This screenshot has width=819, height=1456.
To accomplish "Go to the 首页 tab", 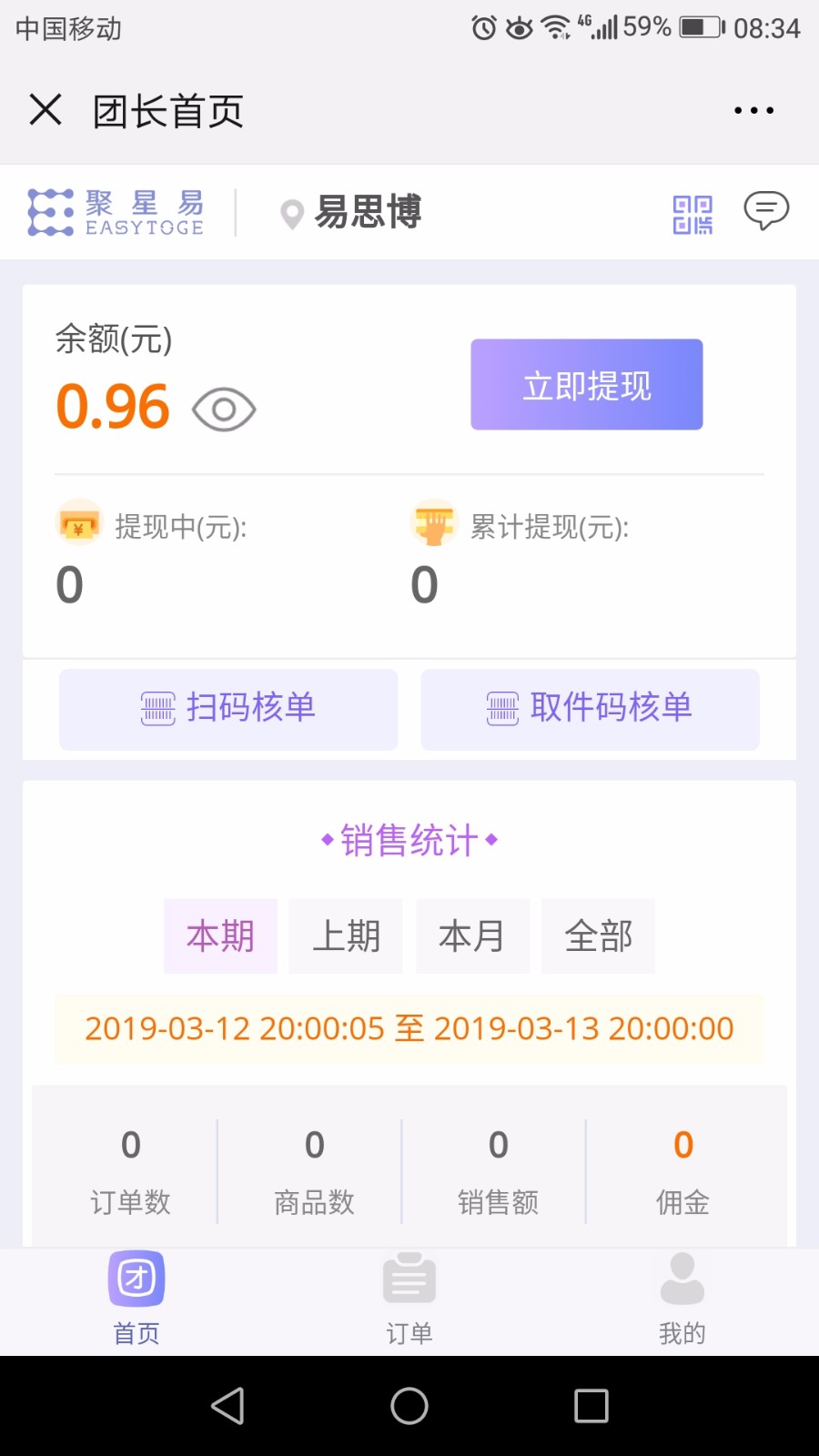I will [136, 1299].
